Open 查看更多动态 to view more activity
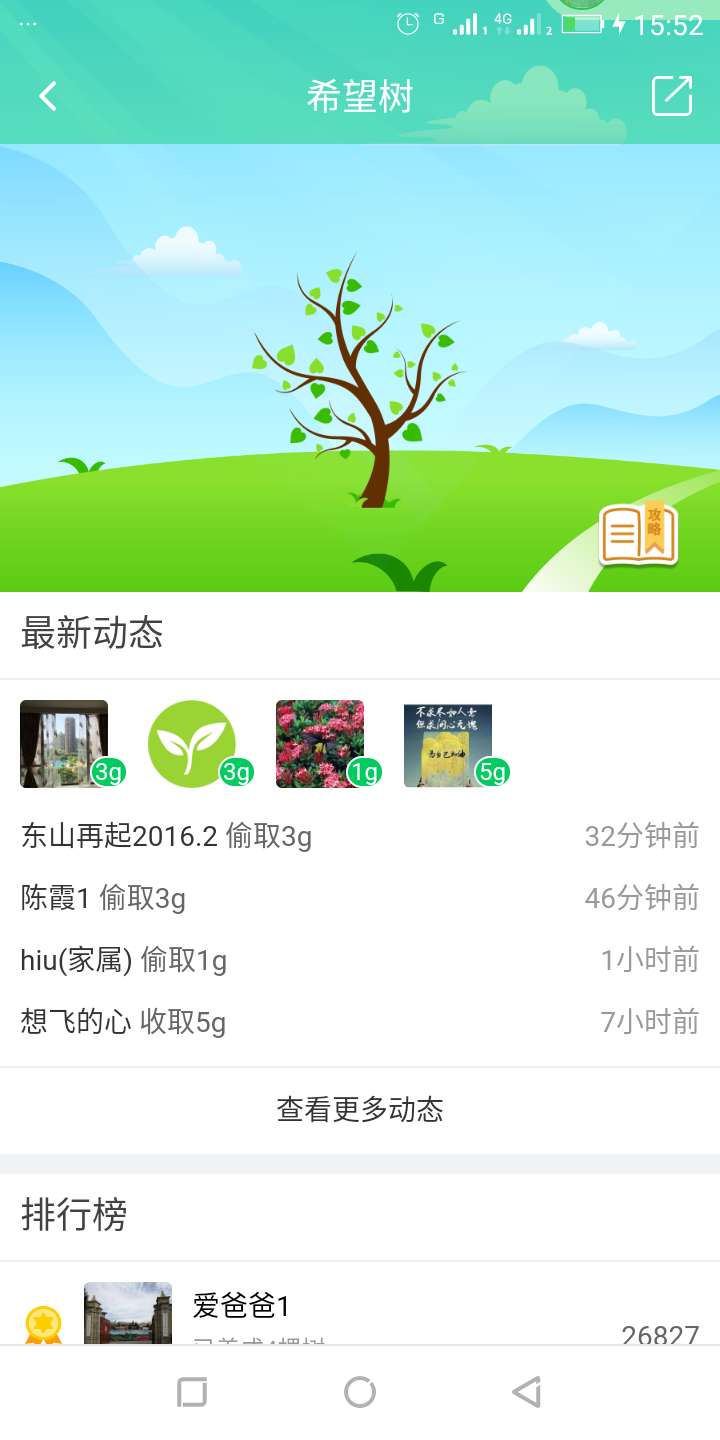This screenshot has height=1440, width=720. tap(360, 1110)
